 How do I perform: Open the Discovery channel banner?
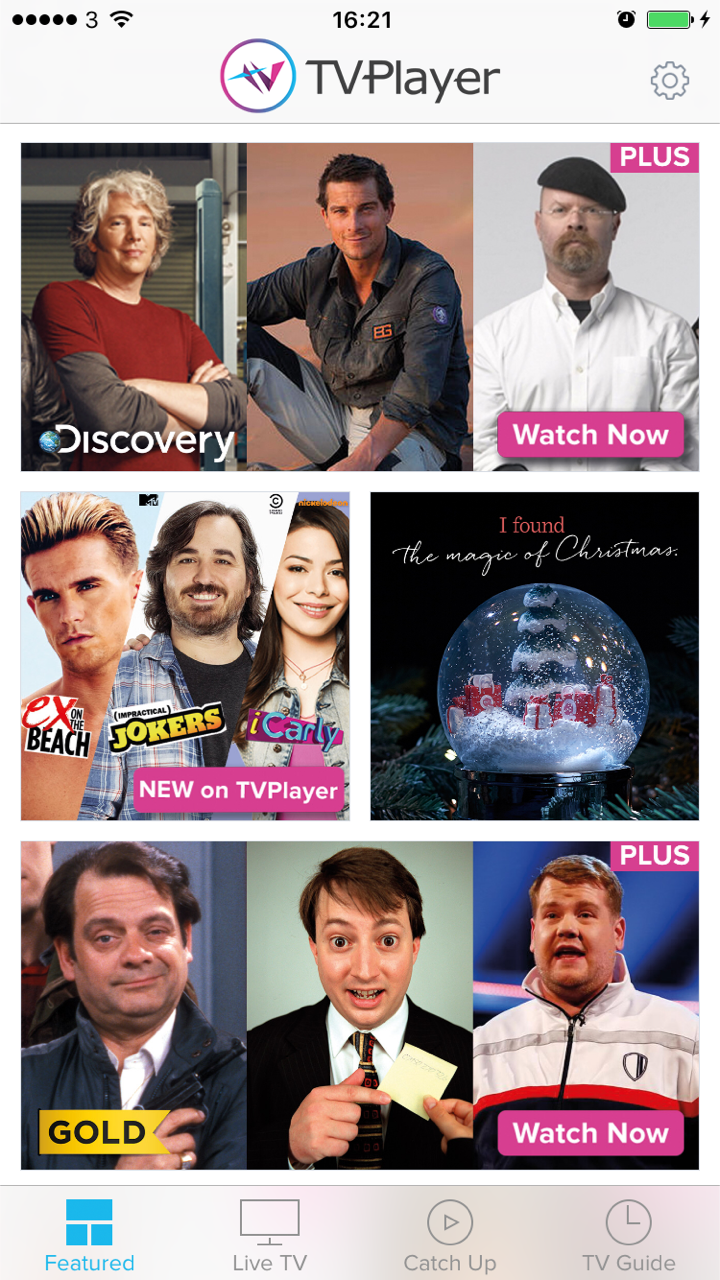click(360, 306)
